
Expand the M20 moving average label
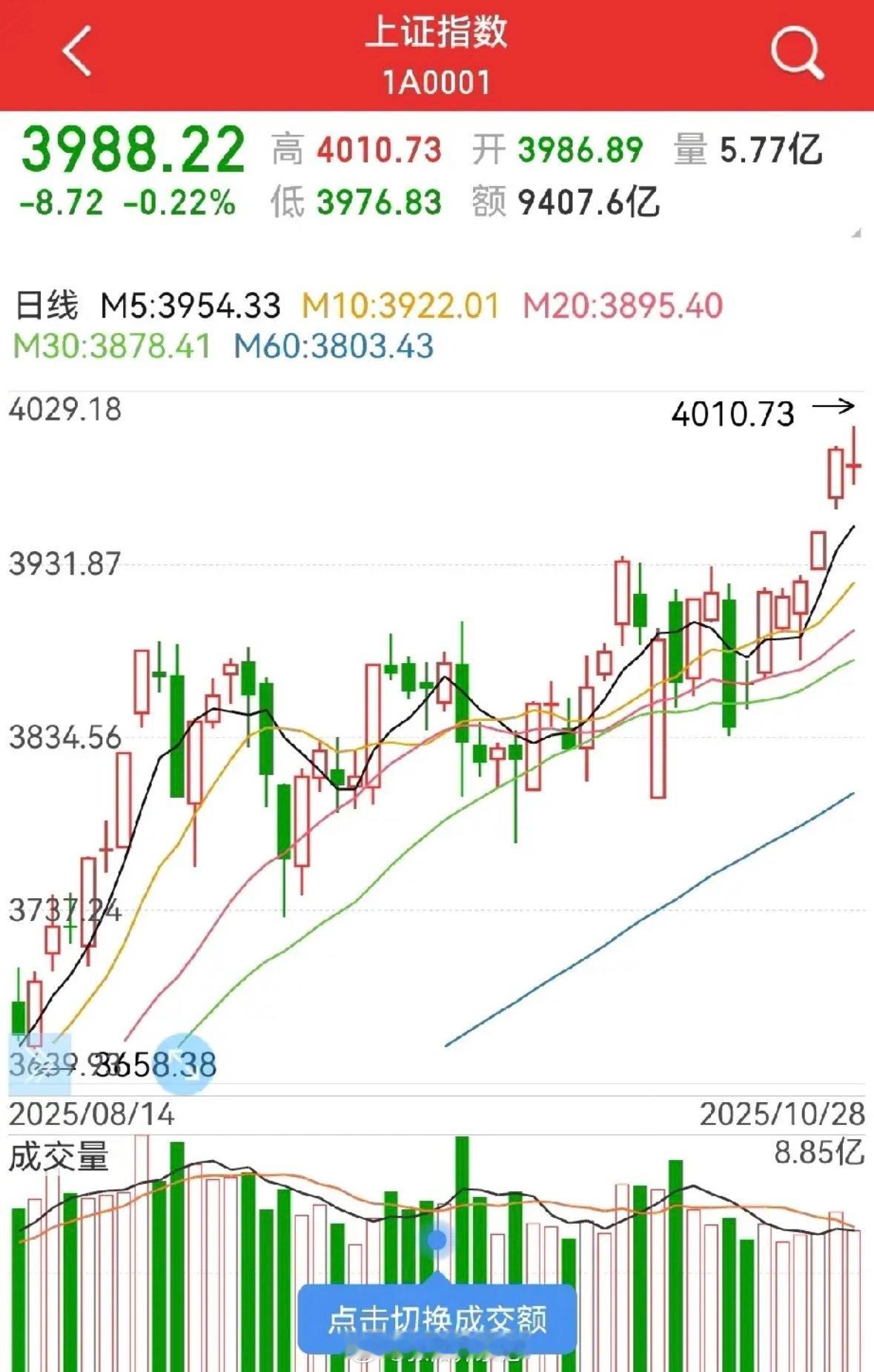click(x=623, y=304)
